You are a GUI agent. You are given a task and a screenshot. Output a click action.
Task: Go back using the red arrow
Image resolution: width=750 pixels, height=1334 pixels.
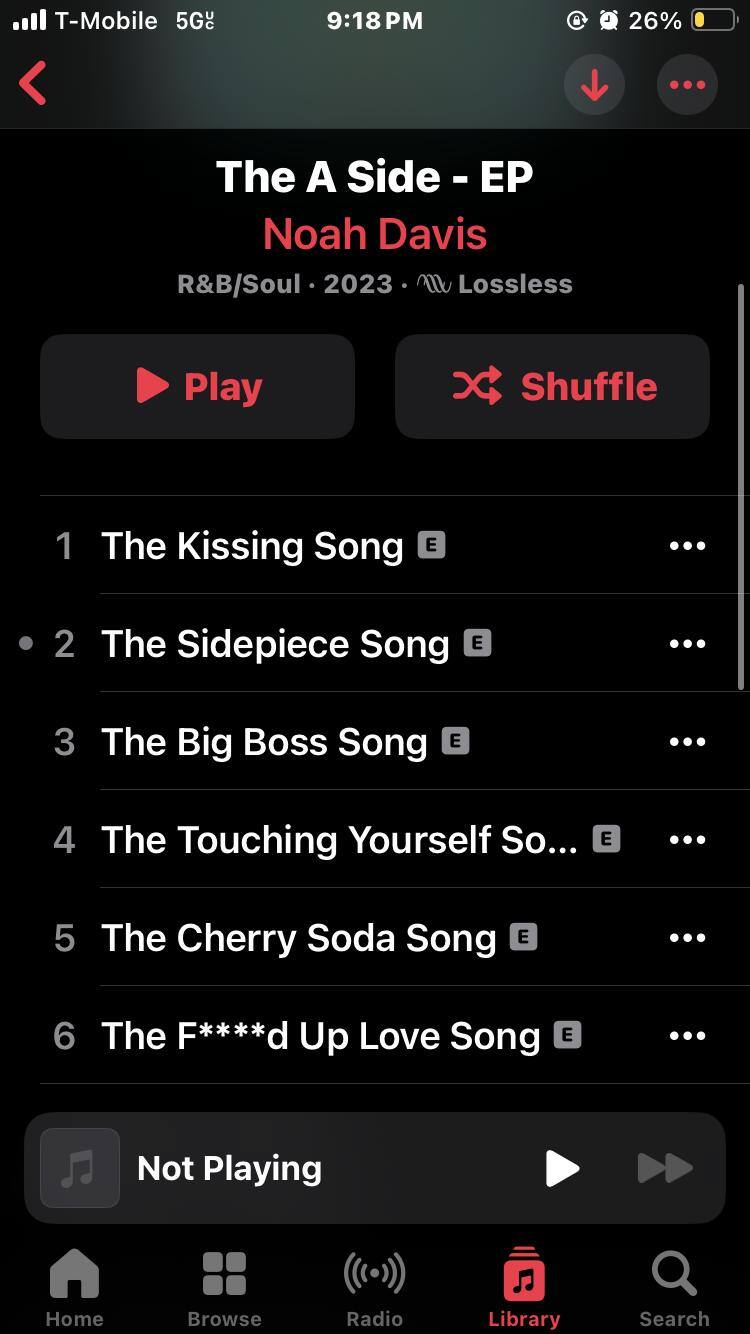33,83
